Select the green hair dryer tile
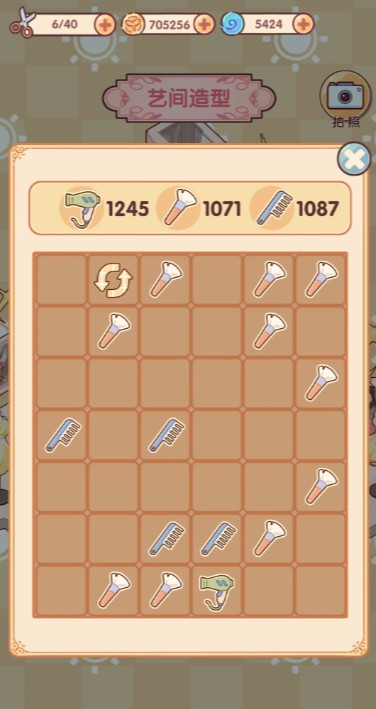The image size is (376, 709). (217, 591)
